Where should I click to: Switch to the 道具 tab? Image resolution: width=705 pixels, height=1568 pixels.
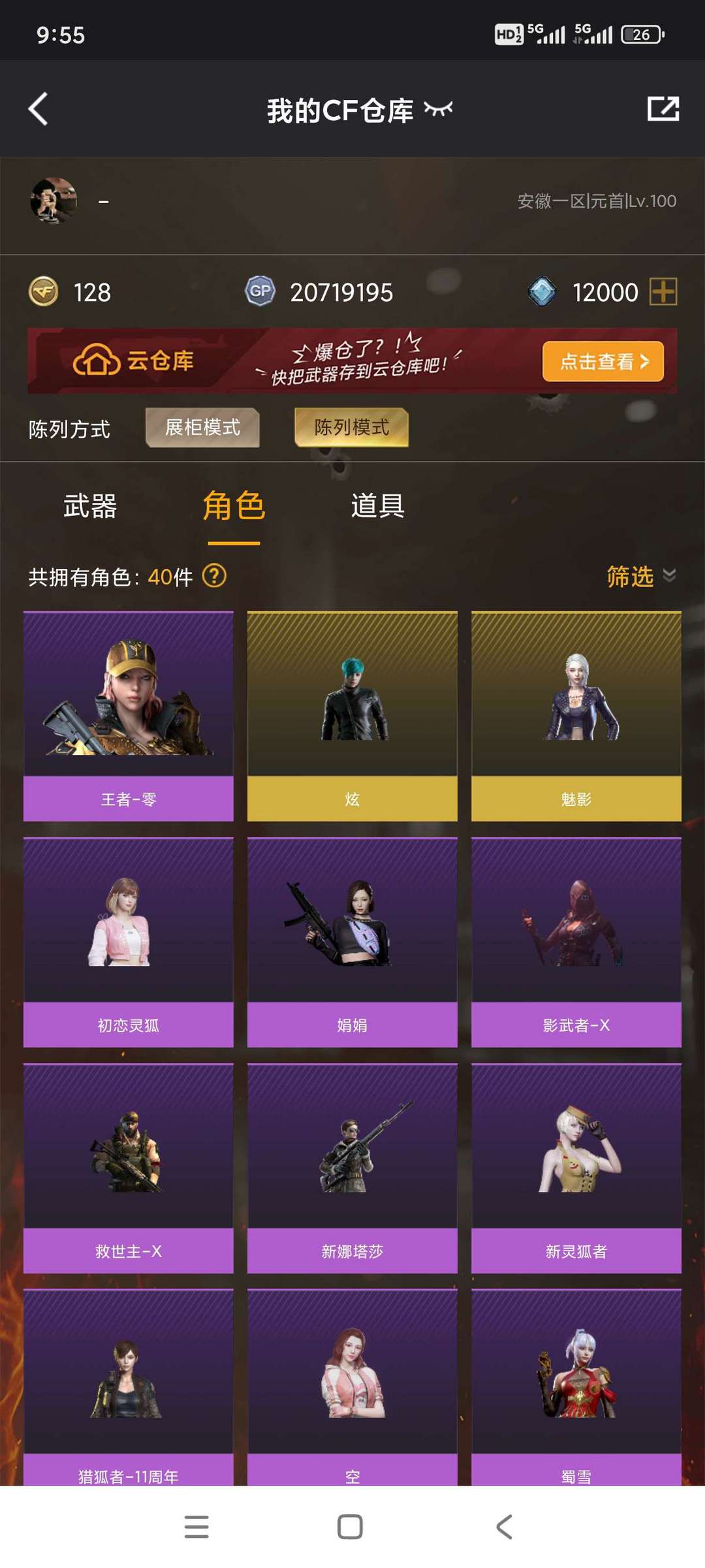point(378,506)
